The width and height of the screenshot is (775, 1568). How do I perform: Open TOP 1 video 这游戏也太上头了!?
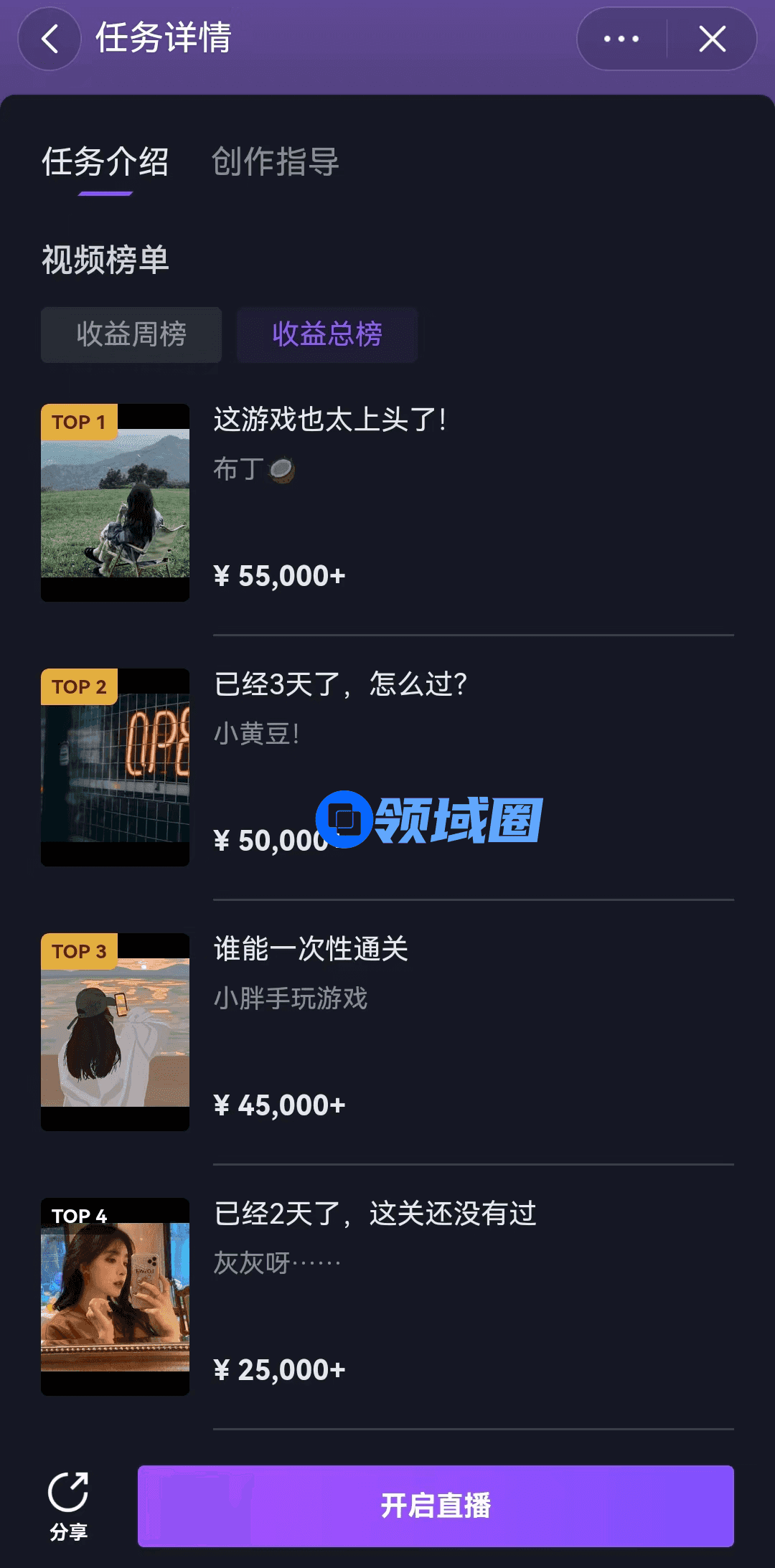116,502
